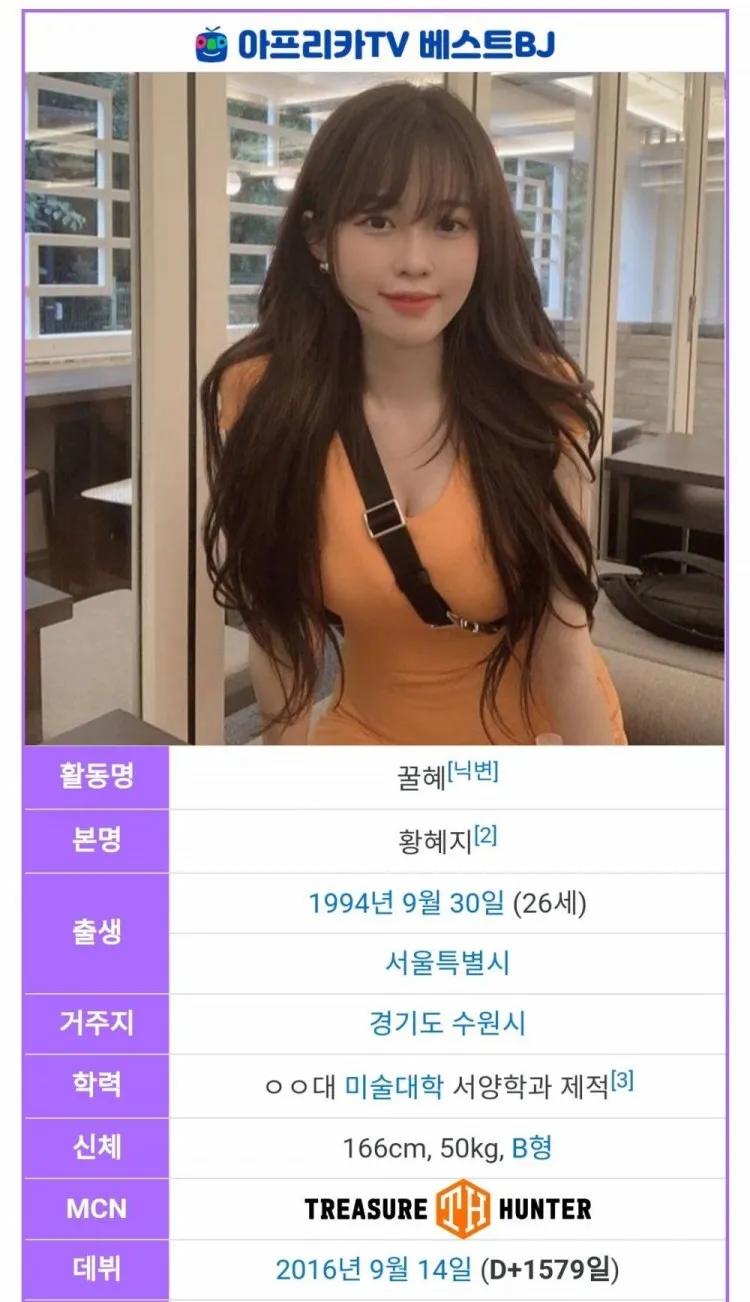Open footnote 3 in the 학력 row
750x1302 pixels.
[622, 1080]
